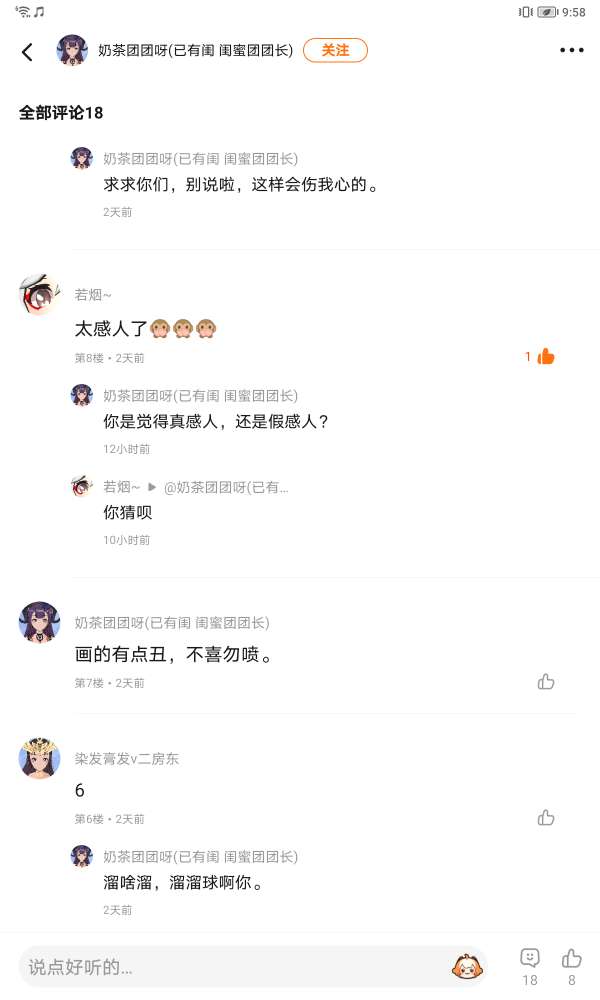The width and height of the screenshot is (600, 1000).
Task: Open 染发膏发v二房东's profile avatar
Action: click(x=39, y=759)
